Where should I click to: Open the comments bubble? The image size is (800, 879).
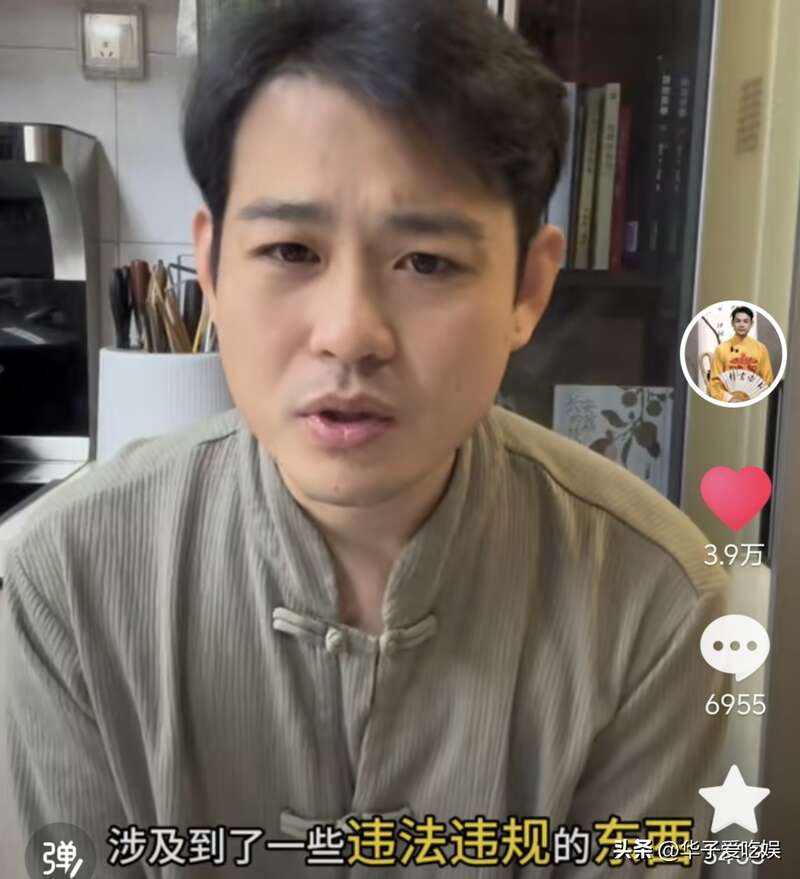point(735,647)
